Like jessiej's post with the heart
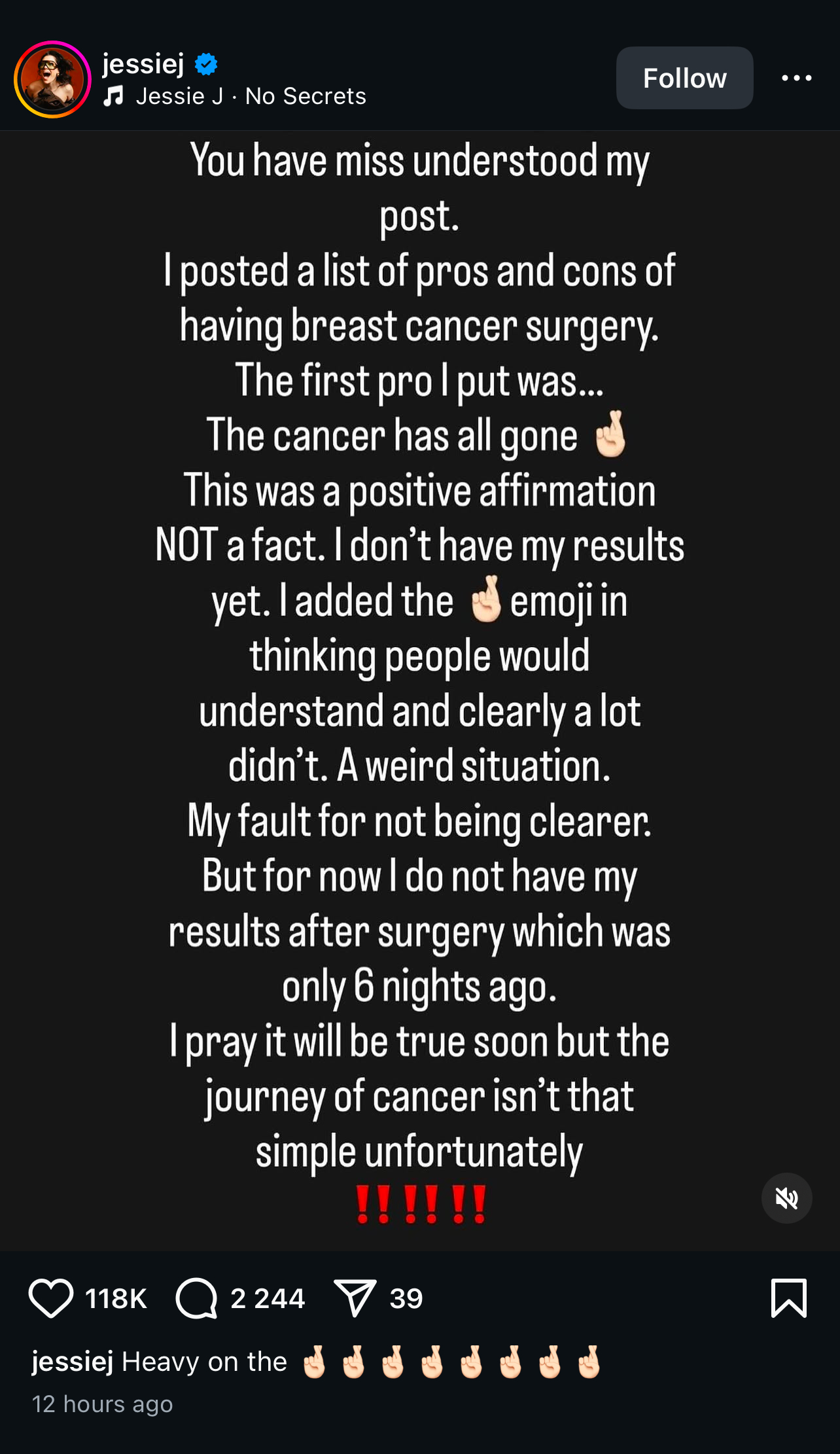Image resolution: width=840 pixels, height=1454 pixels. [x=51, y=1298]
